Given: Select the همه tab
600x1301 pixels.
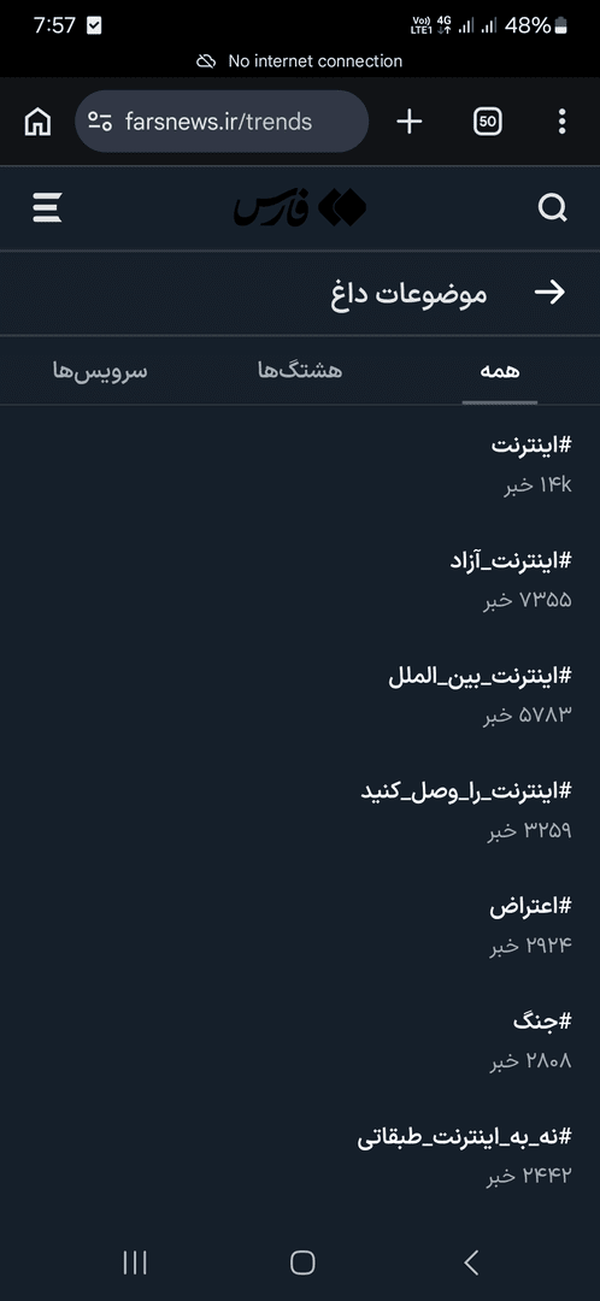Looking at the screenshot, I should coord(499,371).
